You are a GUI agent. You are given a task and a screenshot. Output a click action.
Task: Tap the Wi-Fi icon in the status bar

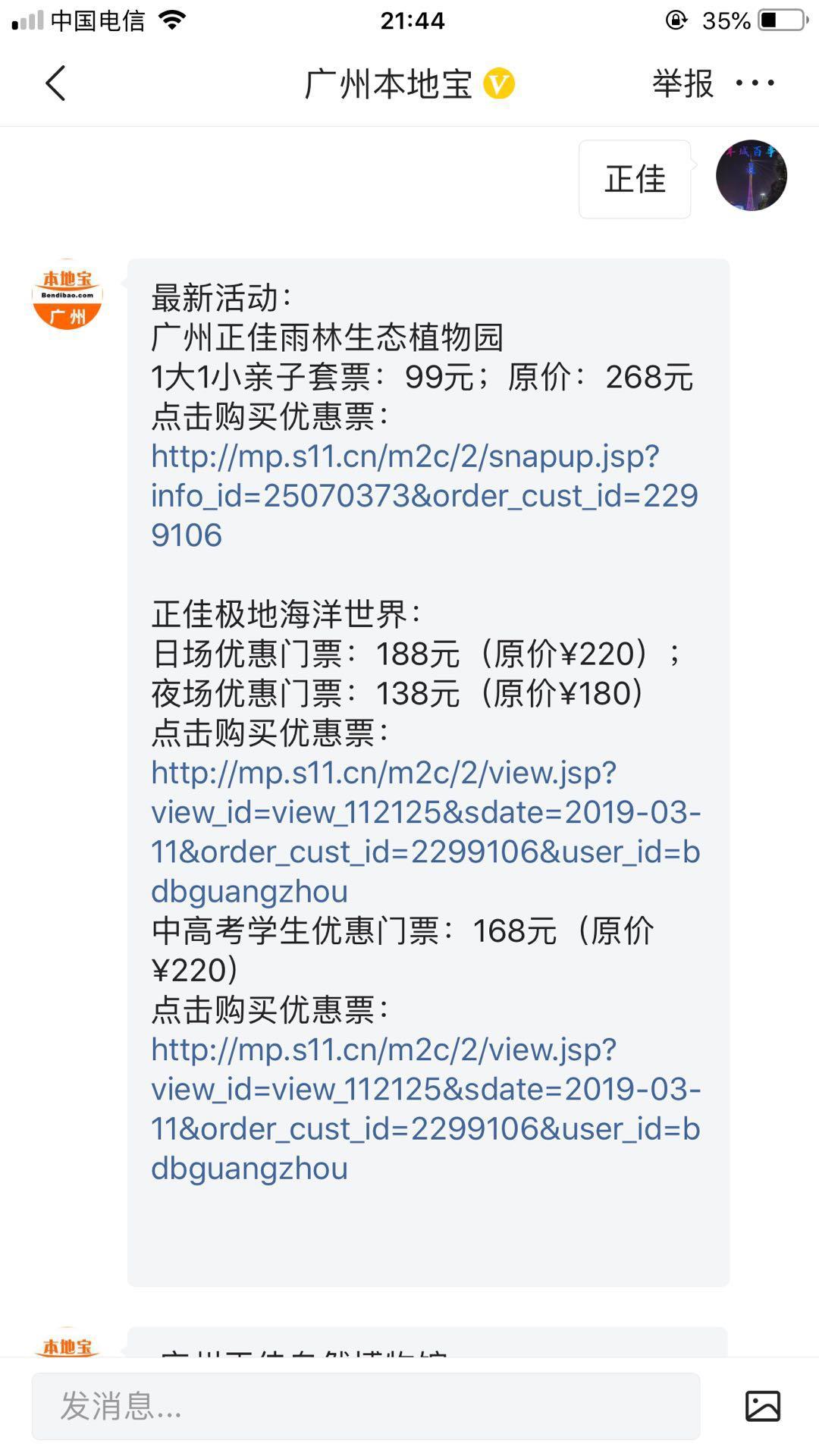point(171,20)
